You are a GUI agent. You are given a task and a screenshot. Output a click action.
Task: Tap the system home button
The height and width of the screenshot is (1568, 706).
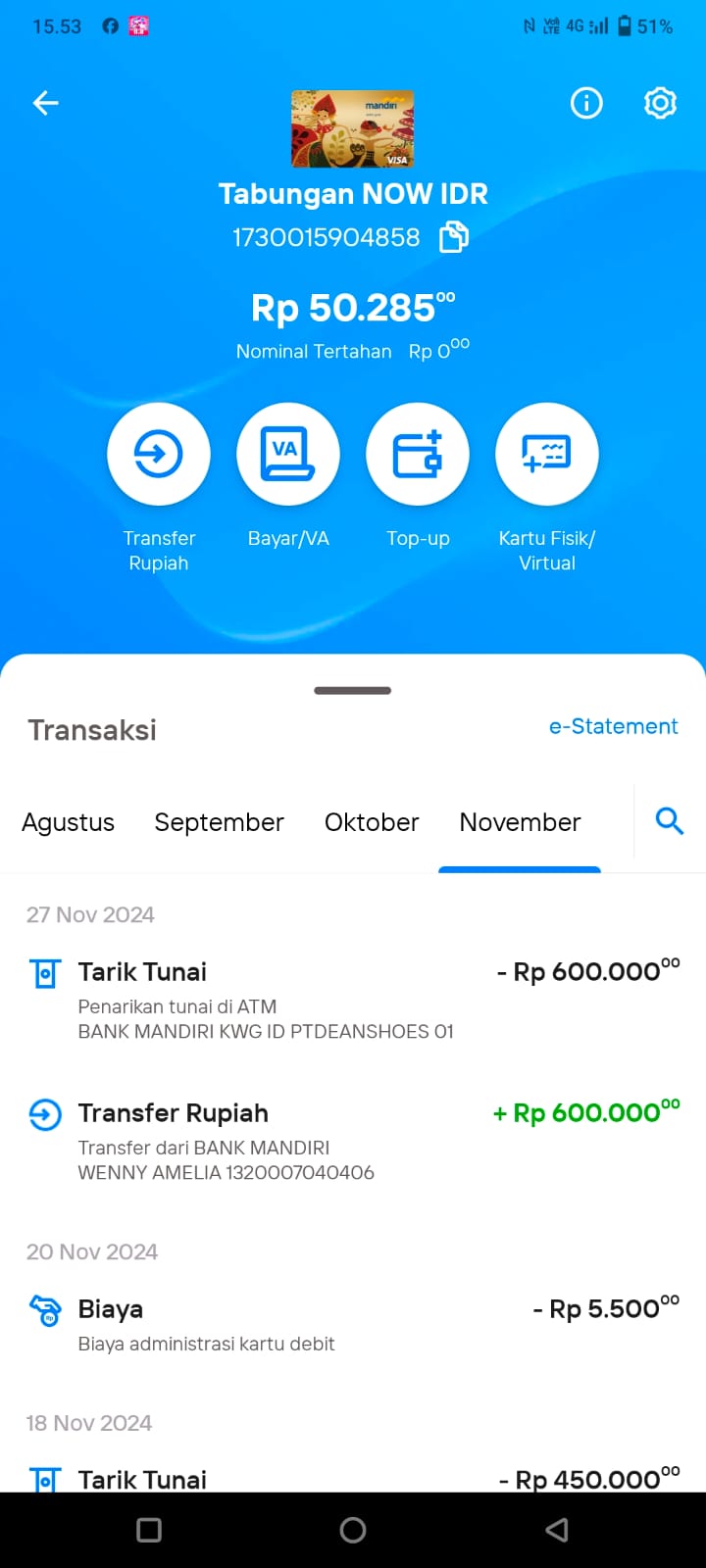point(353,1530)
